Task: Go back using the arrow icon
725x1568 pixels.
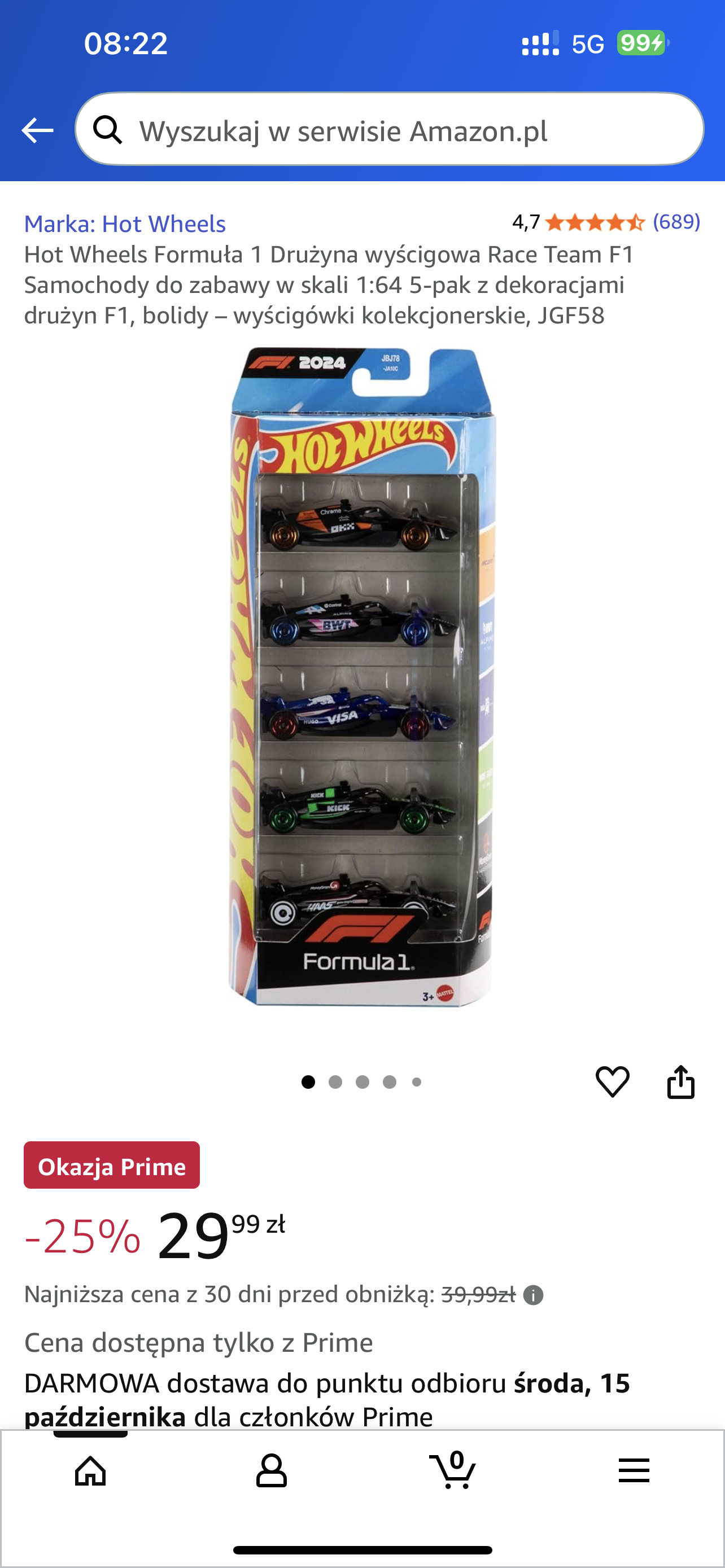Action: 37,130
